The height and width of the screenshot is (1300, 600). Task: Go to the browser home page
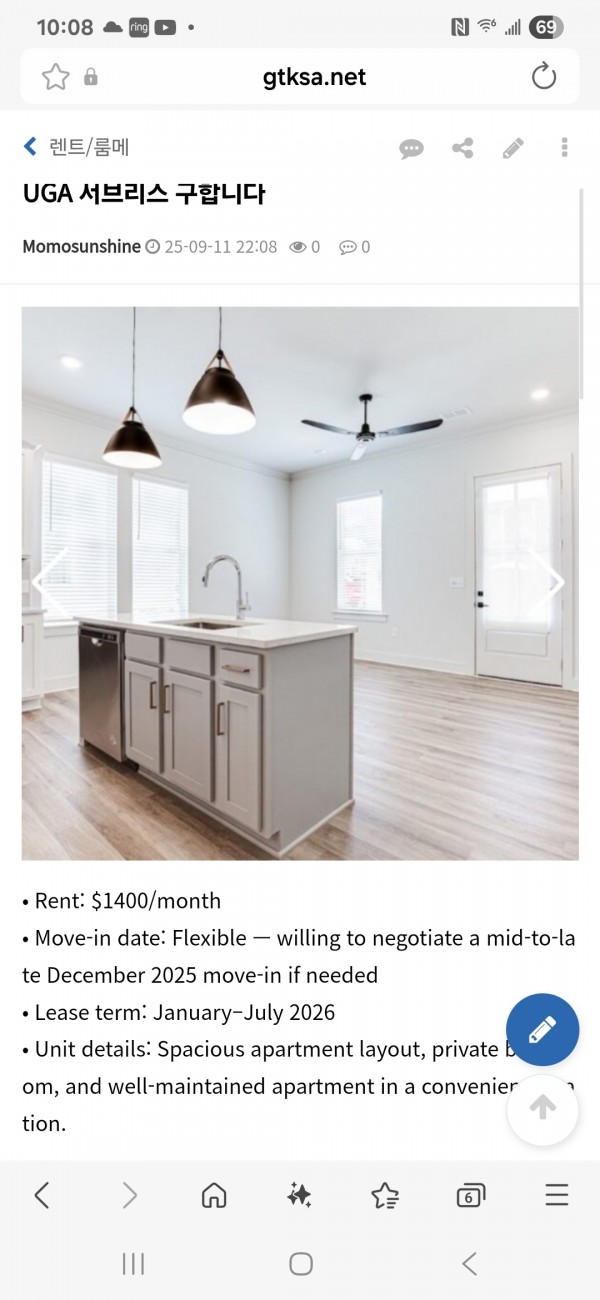coord(214,1195)
